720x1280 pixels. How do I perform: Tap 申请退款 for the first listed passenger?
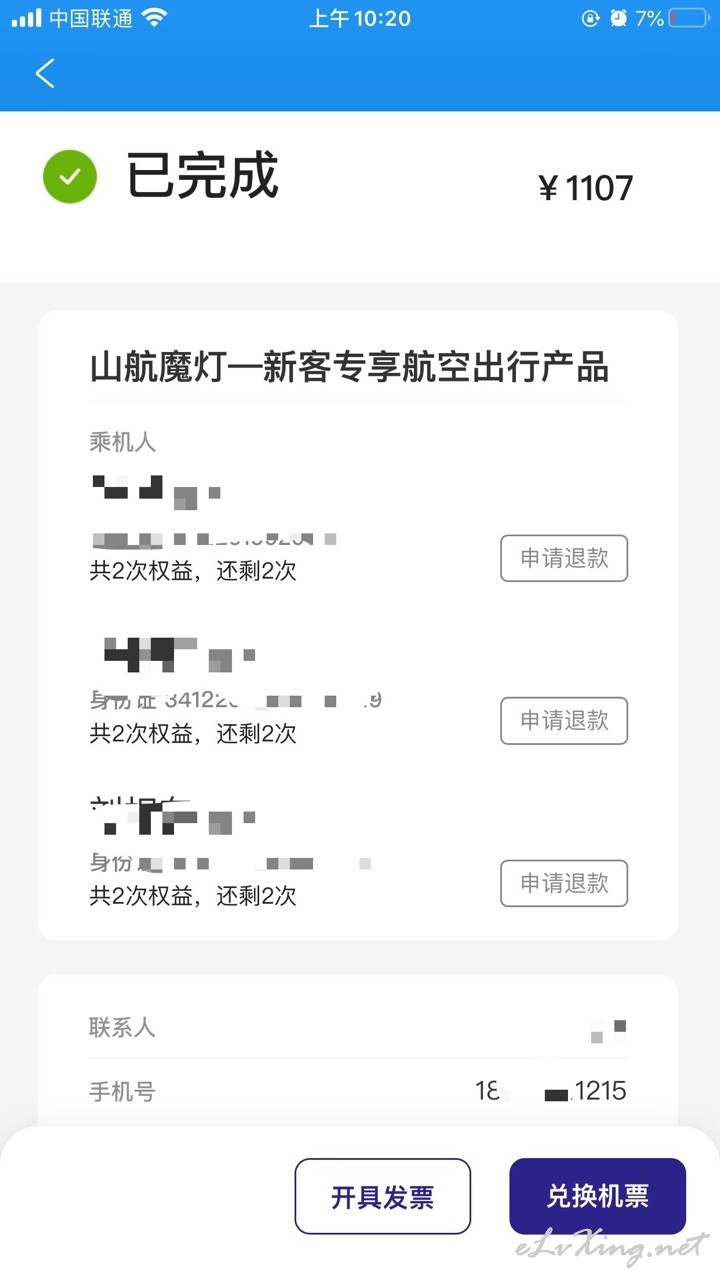(x=564, y=558)
